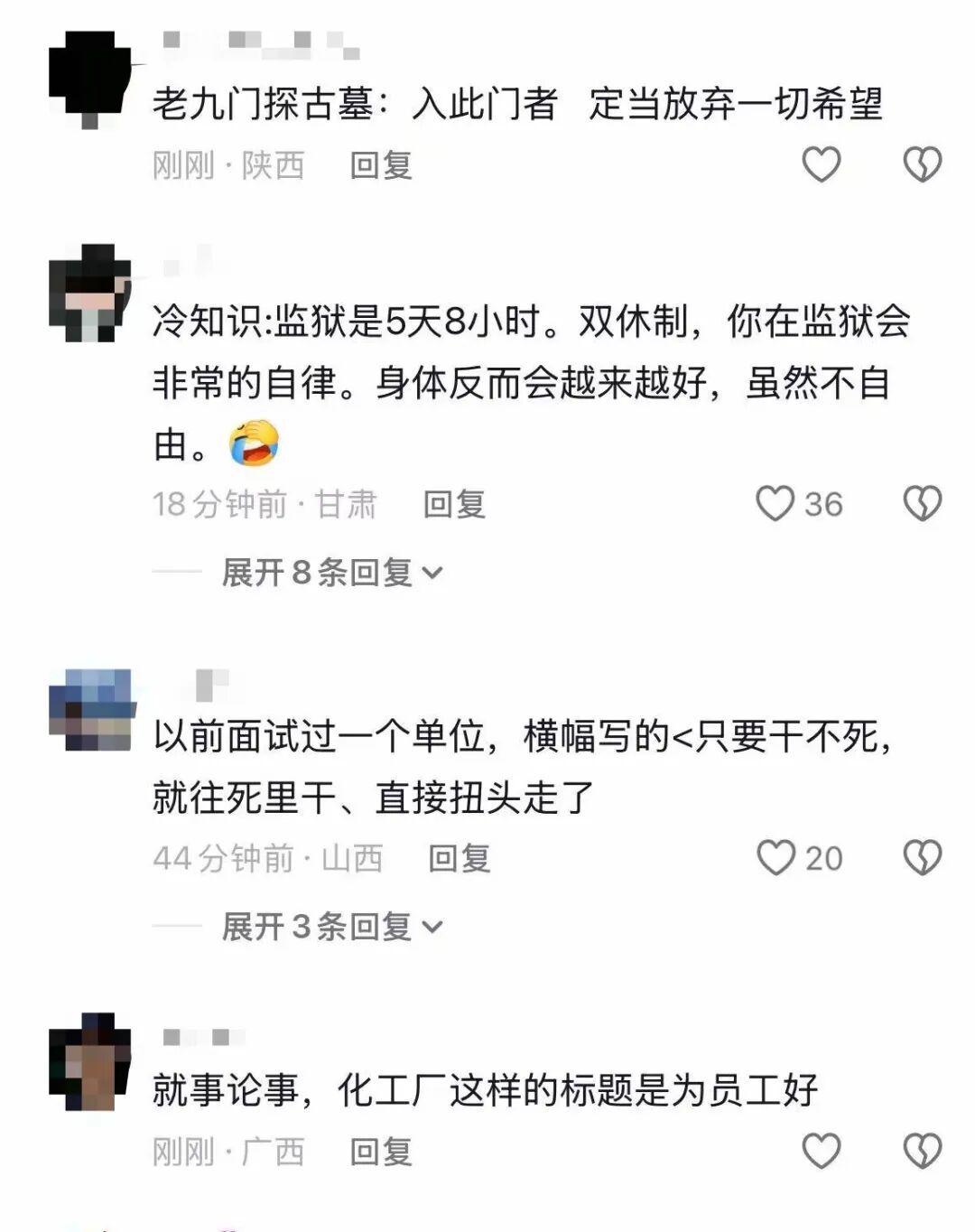This screenshot has width=975, height=1232.
Task: Like the 广西 comment about 化工厂标题
Action: coord(821,1151)
